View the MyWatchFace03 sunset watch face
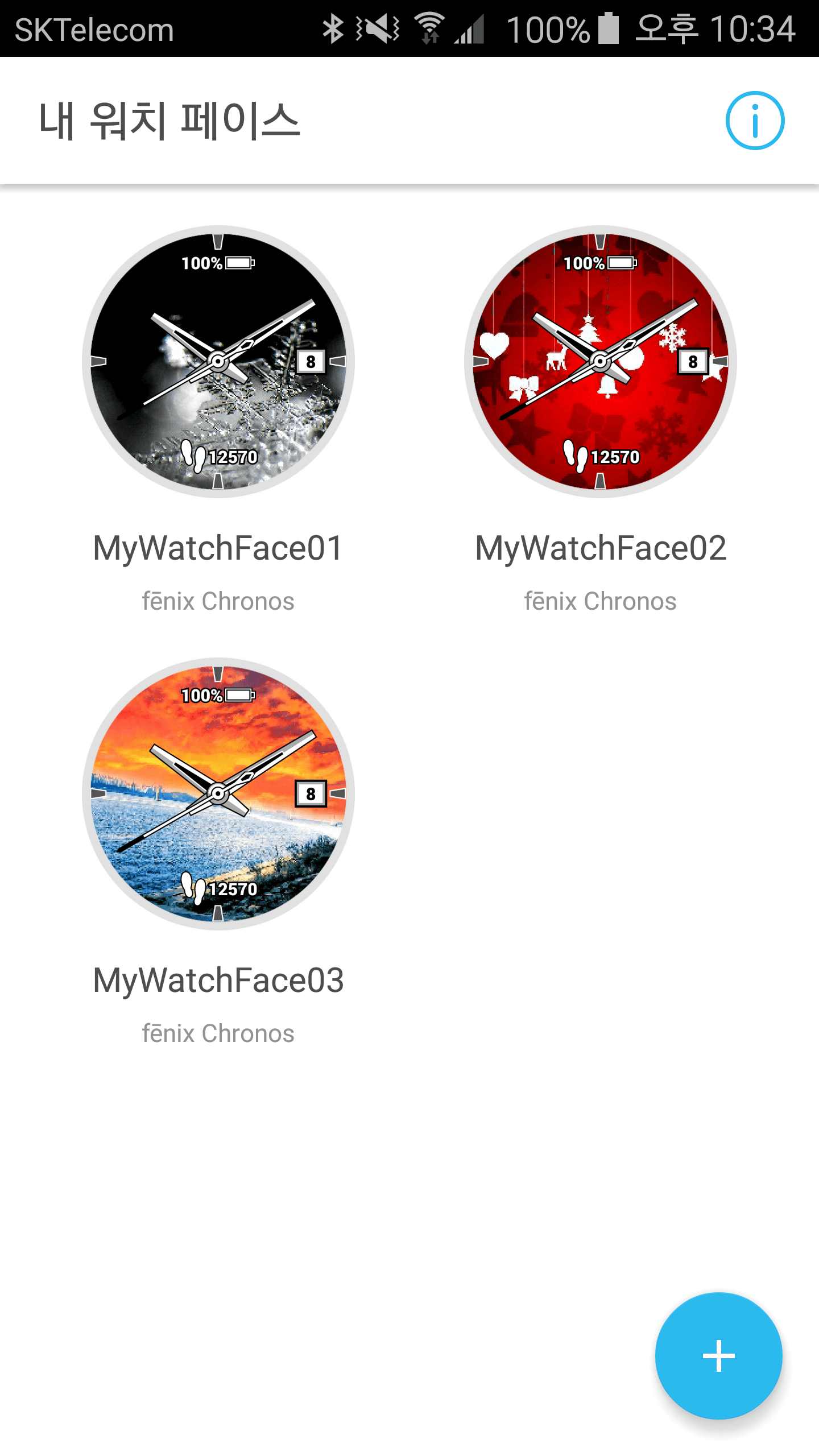 [218, 794]
